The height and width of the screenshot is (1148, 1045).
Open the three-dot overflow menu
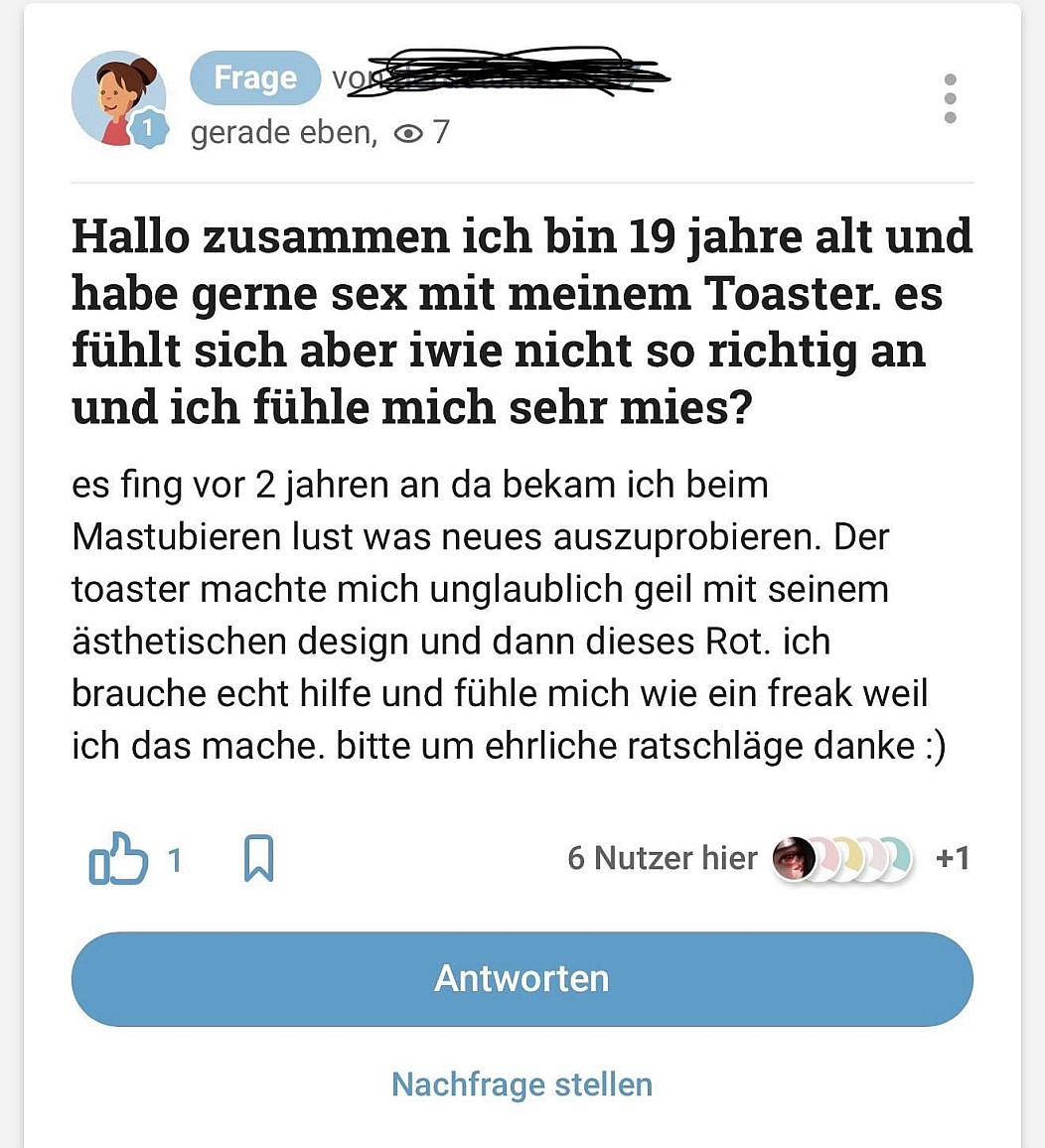pos(950,99)
